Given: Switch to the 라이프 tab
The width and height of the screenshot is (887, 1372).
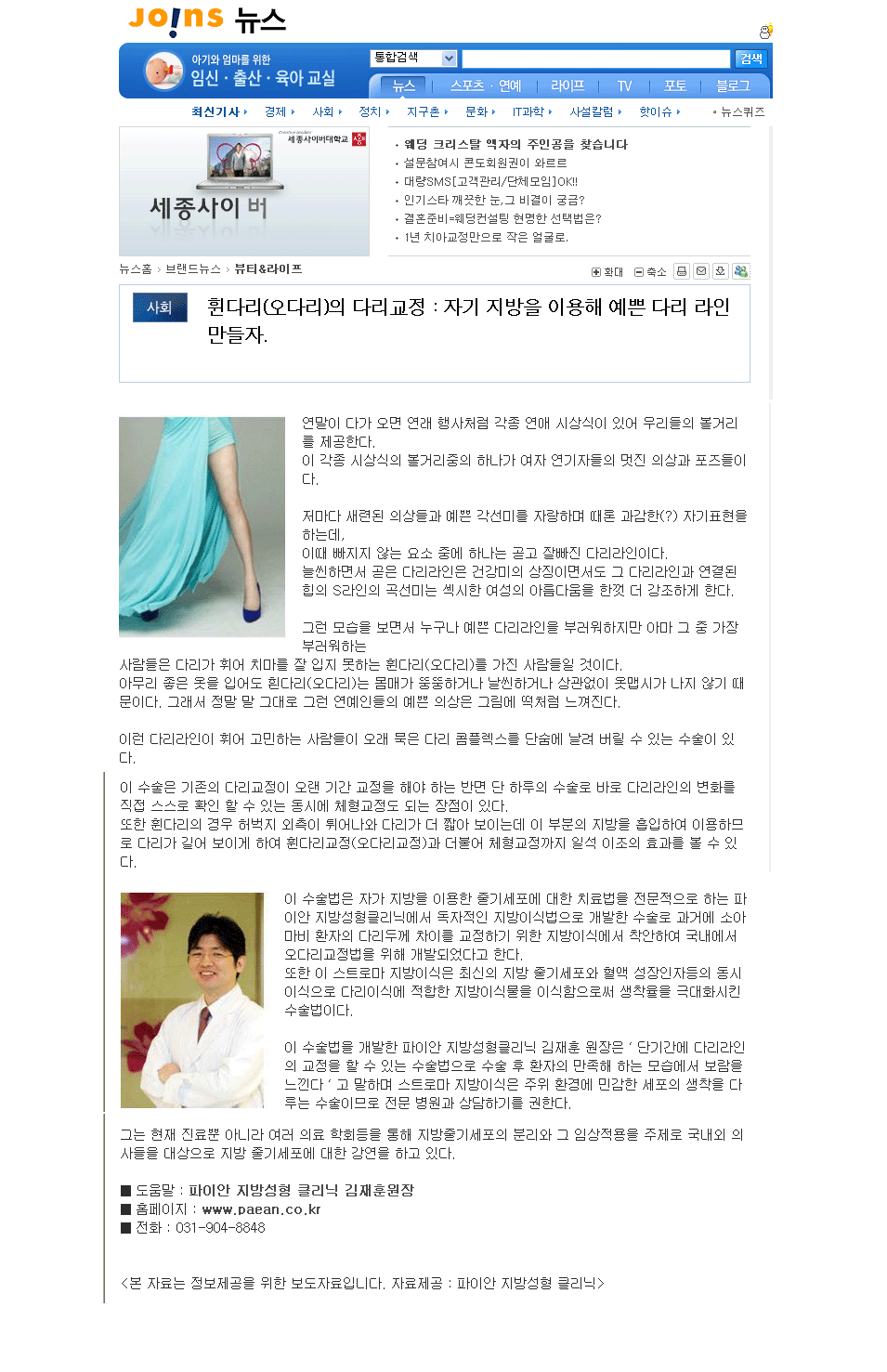Looking at the screenshot, I should [x=567, y=85].
